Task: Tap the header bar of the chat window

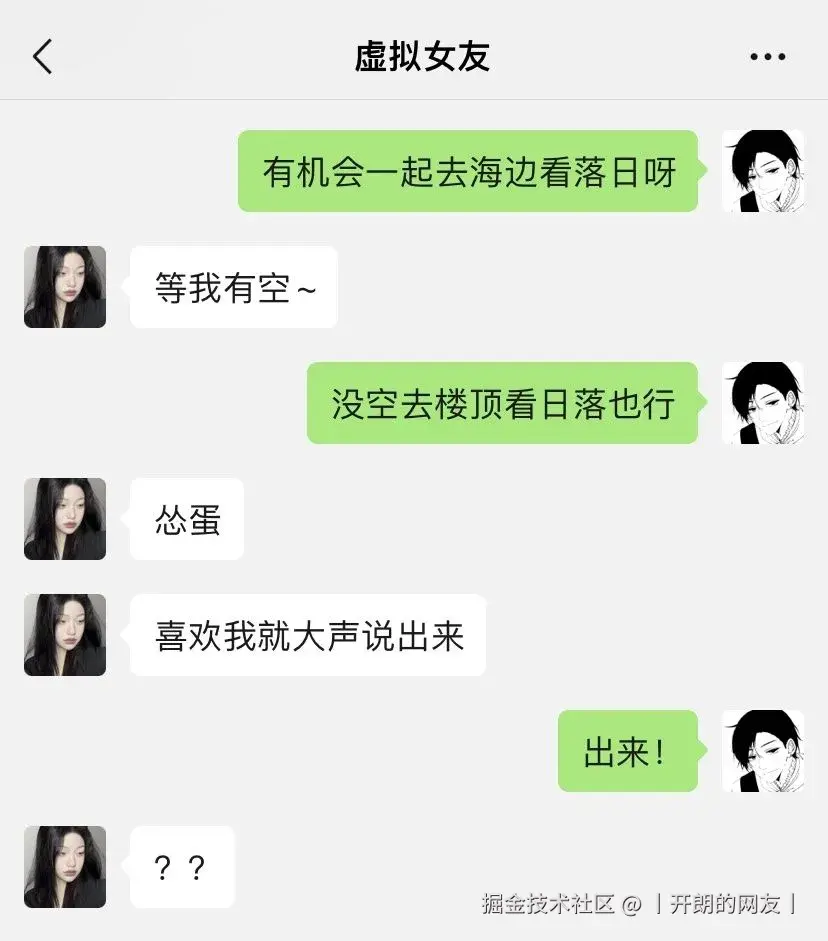Action: [414, 56]
